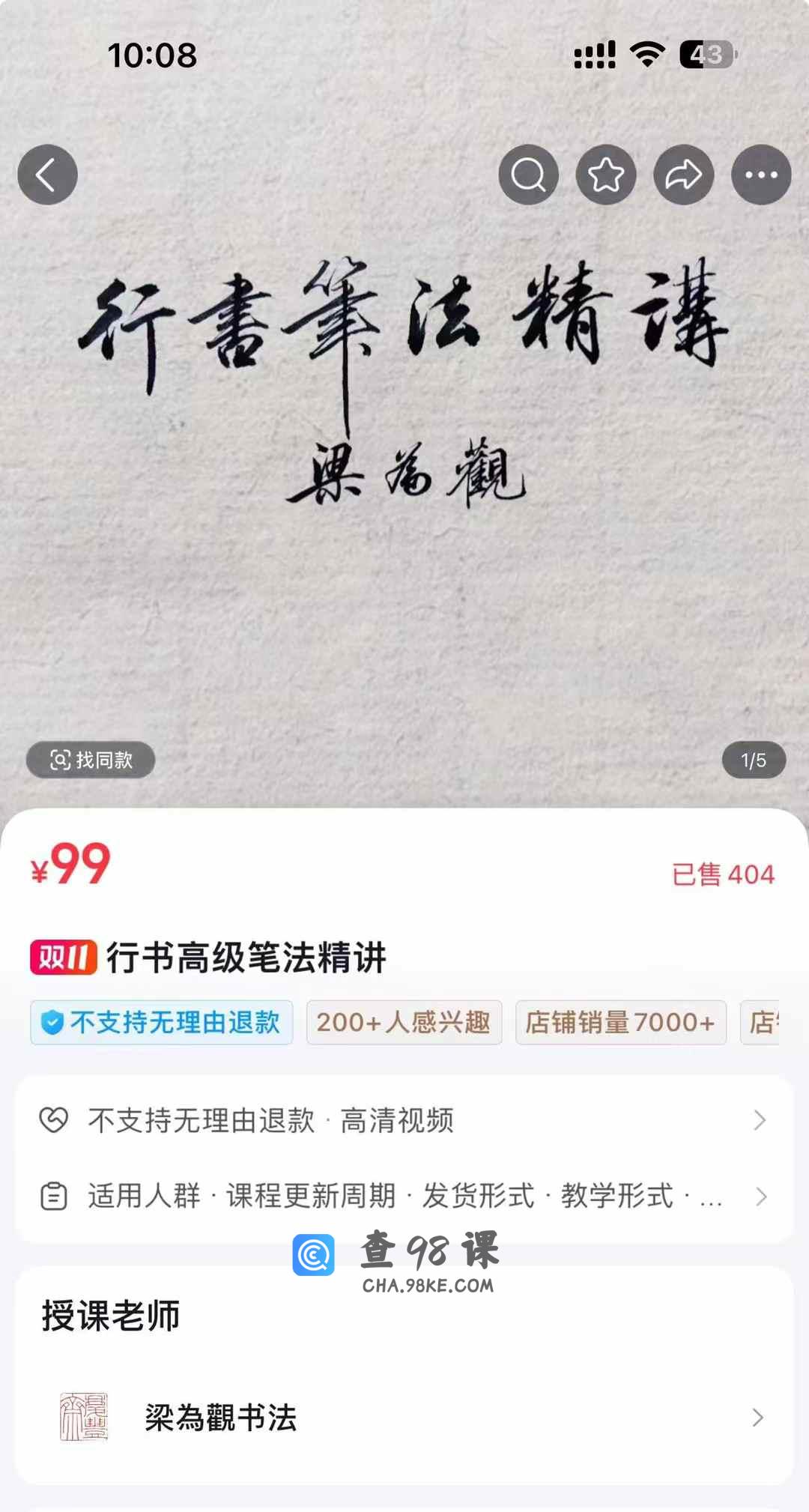Expand the 适用人群 course details row

[404, 1196]
